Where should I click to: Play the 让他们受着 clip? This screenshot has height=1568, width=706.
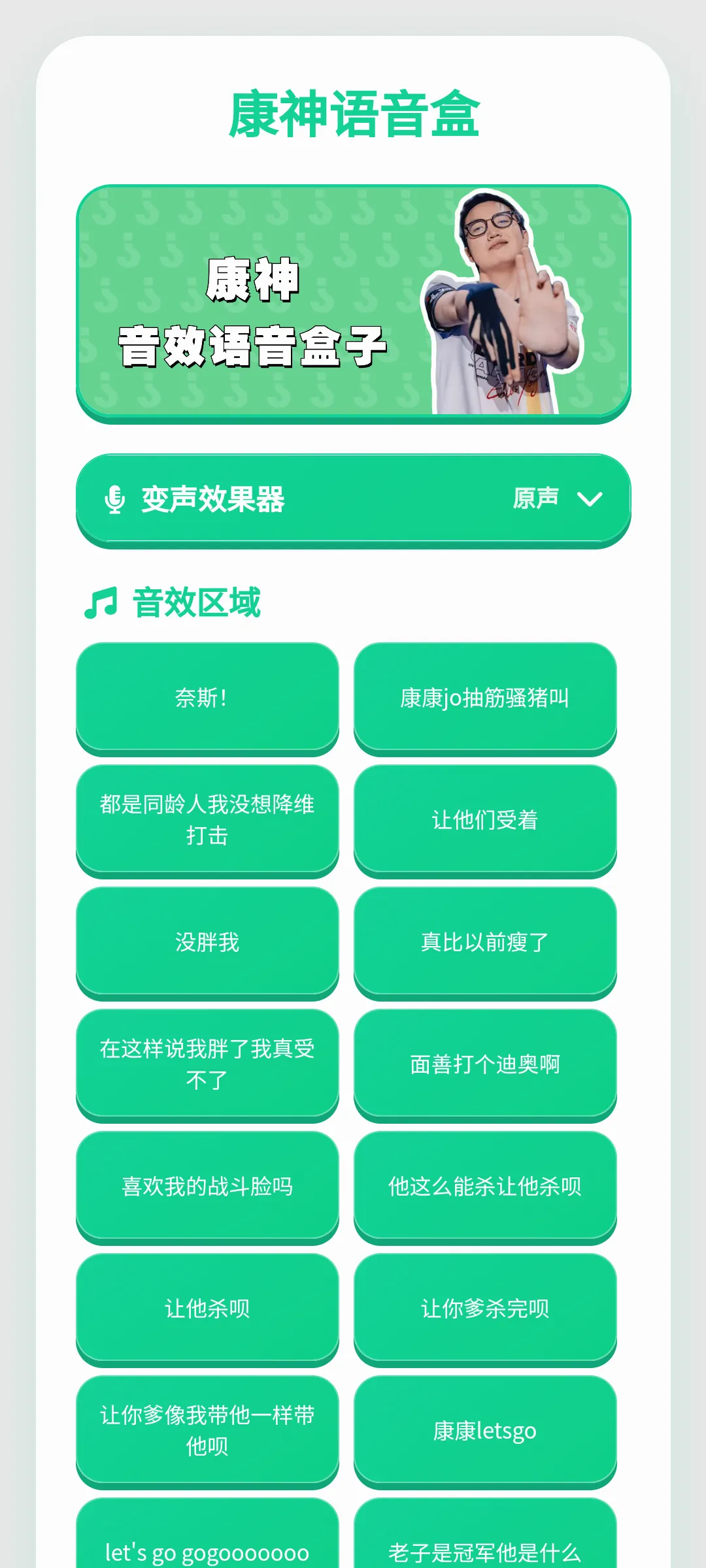tap(485, 820)
